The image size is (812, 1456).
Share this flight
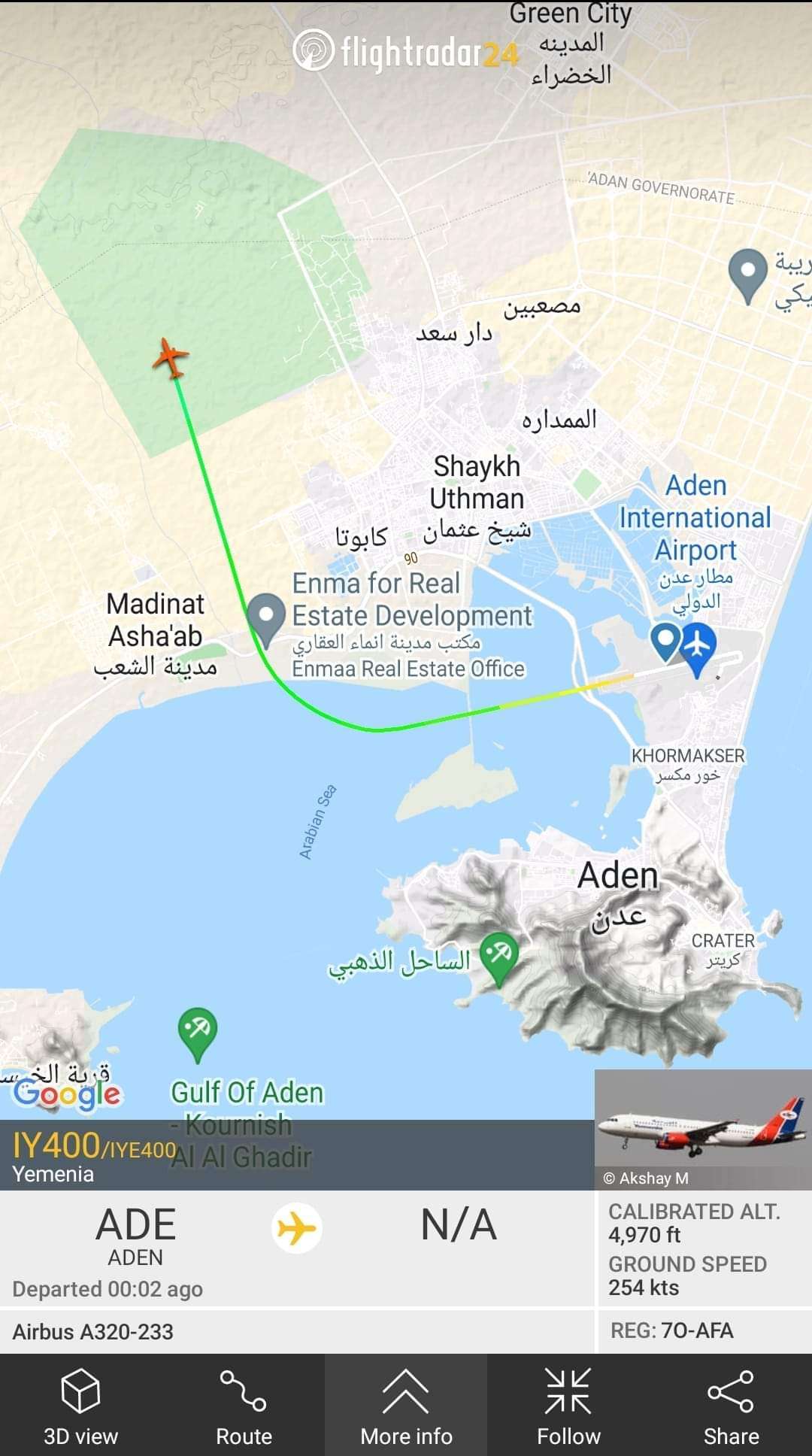pos(731,1405)
